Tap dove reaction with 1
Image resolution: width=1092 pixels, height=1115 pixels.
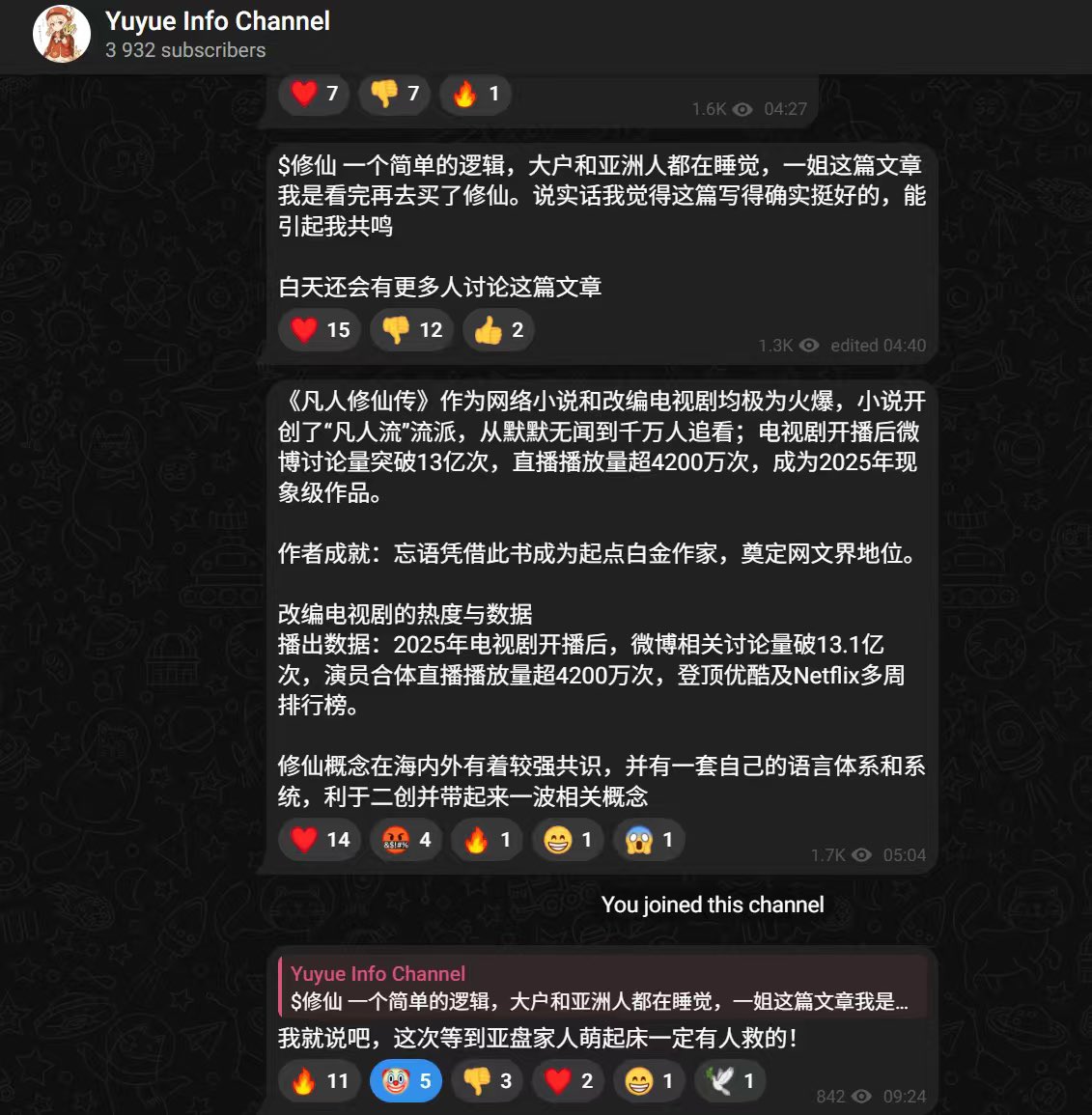click(x=731, y=1081)
